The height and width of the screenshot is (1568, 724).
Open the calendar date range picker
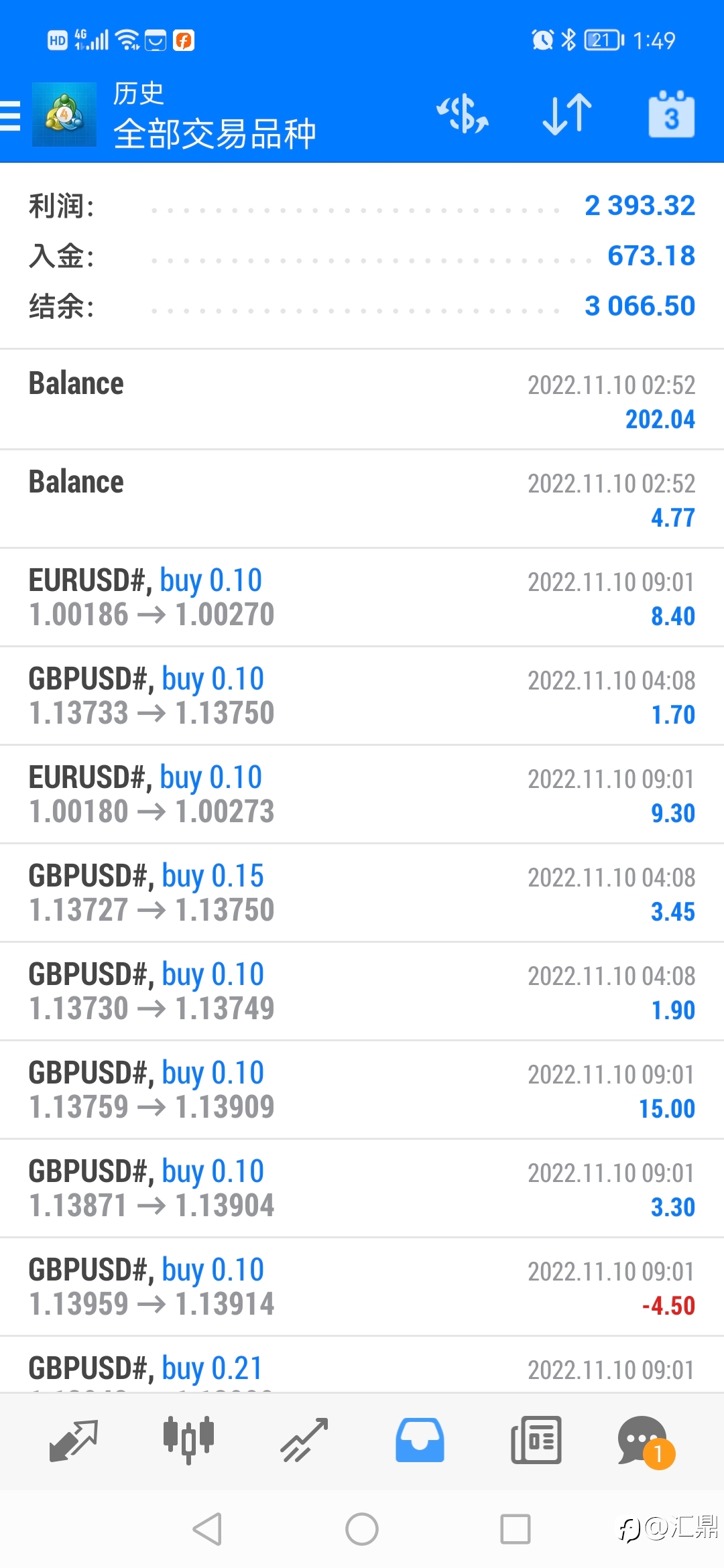[671, 114]
